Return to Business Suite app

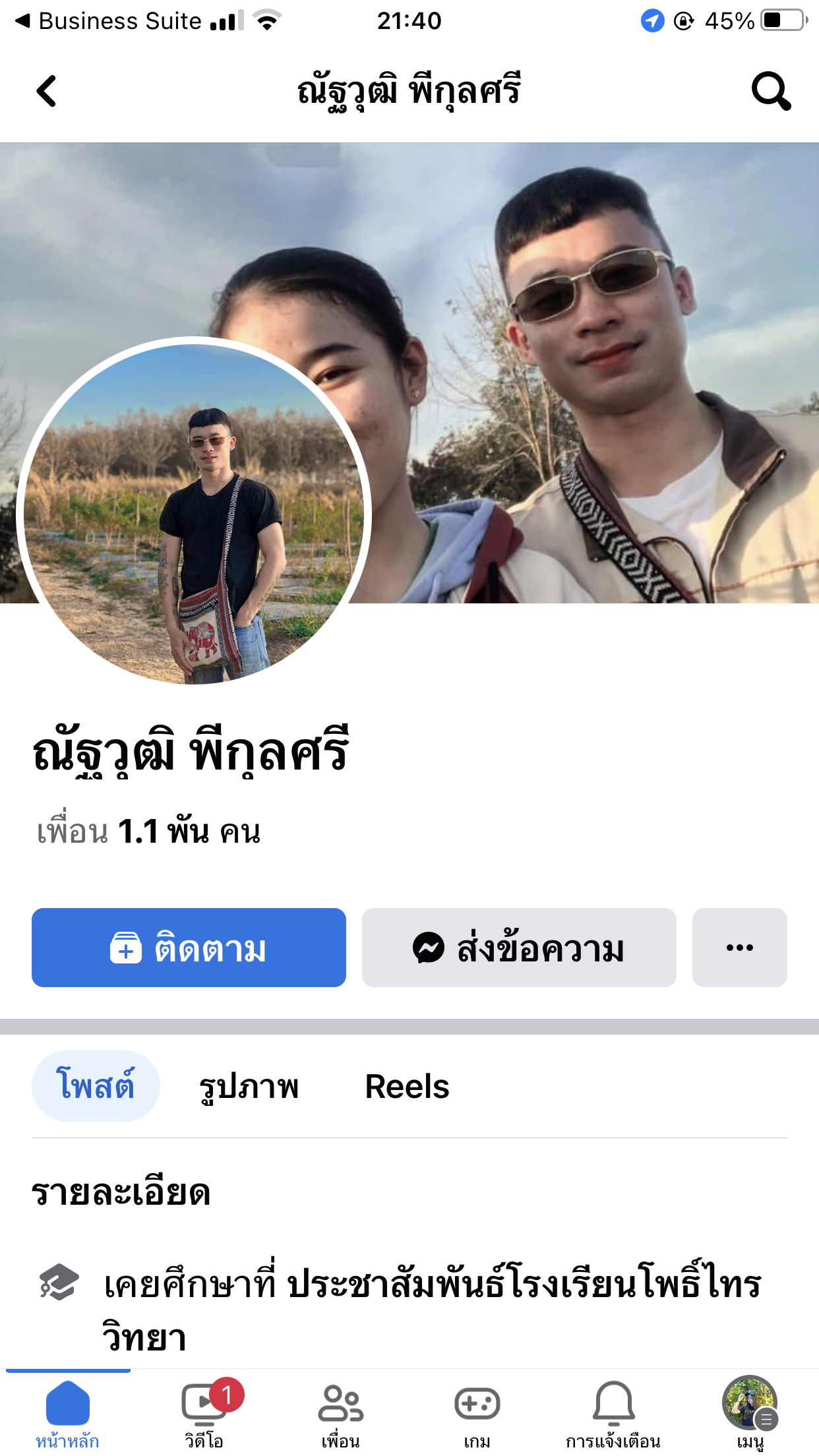pos(109,21)
